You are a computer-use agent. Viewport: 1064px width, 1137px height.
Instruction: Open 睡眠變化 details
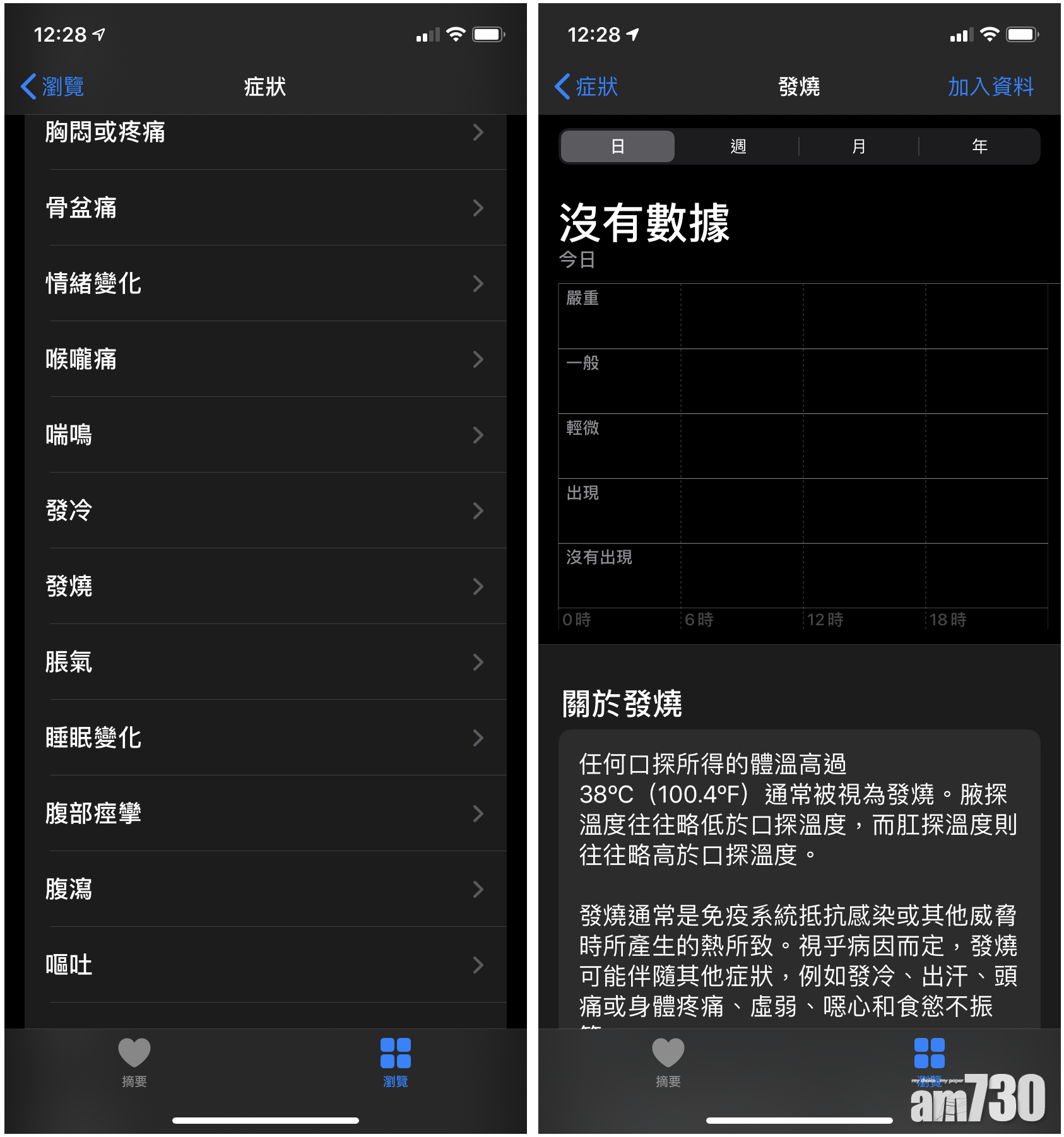coord(265,738)
